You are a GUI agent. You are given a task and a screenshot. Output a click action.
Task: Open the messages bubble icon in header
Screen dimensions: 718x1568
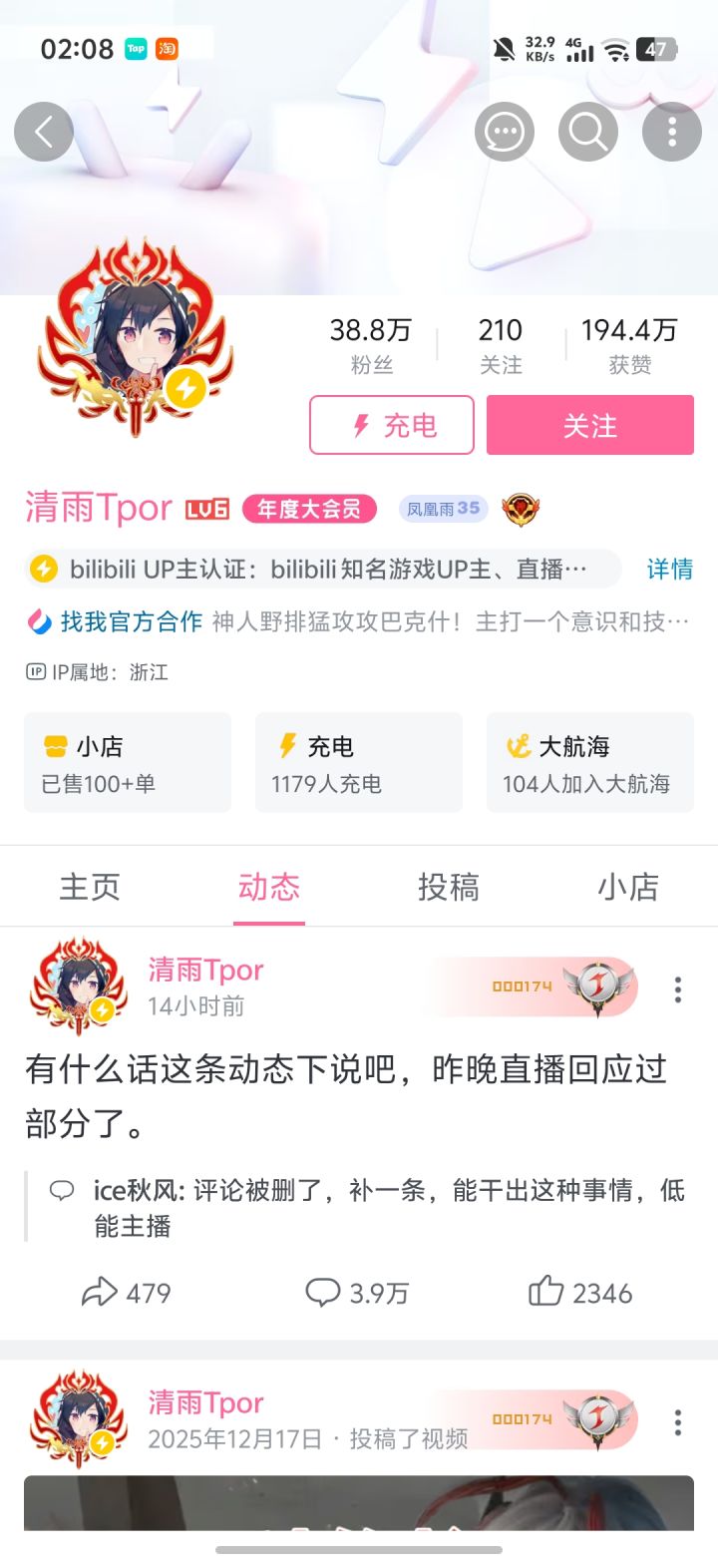point(505,131)
